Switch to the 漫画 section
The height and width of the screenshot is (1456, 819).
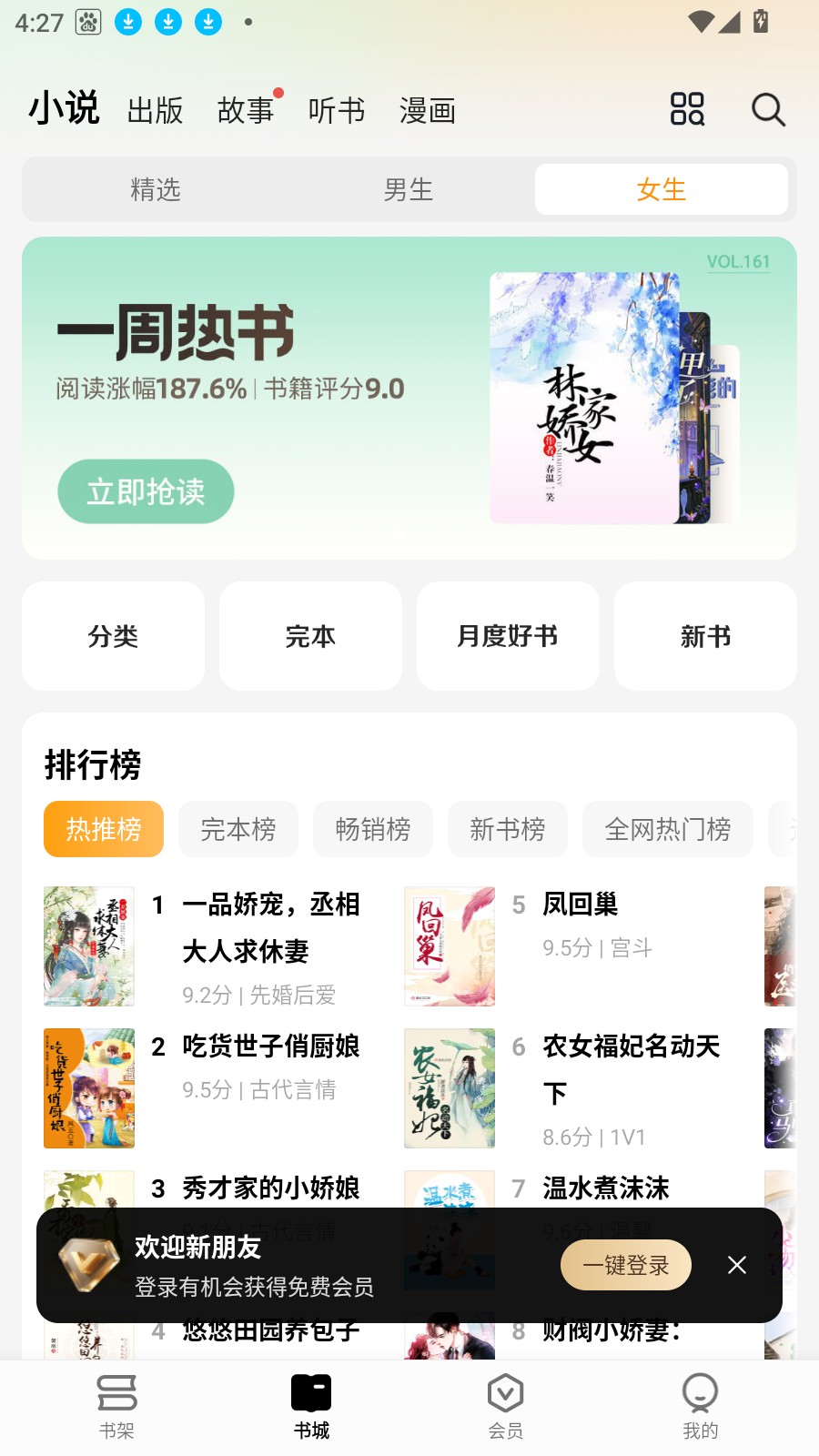click(x=428, y=110)
